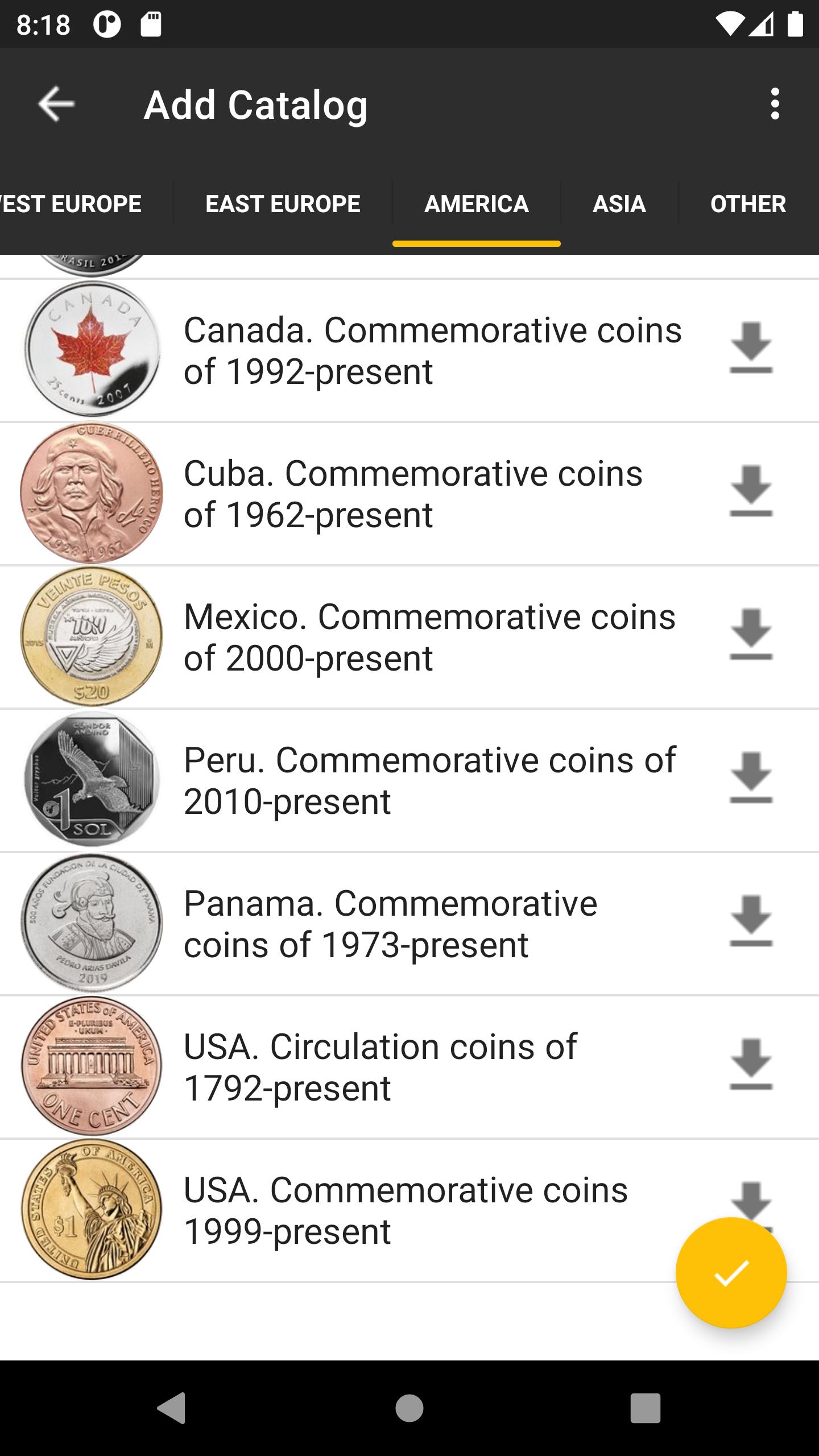Image resolution: width=819 pixels, height=1456 pixels.
Task: Download the Canada commemorative coins catalog
Action: tap(751, 348)
